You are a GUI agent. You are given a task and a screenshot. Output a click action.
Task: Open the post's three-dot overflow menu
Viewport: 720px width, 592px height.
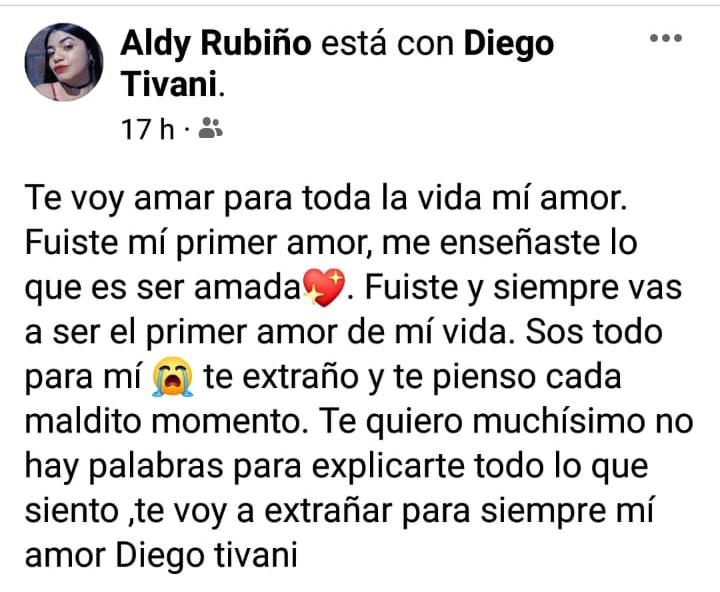665,38
